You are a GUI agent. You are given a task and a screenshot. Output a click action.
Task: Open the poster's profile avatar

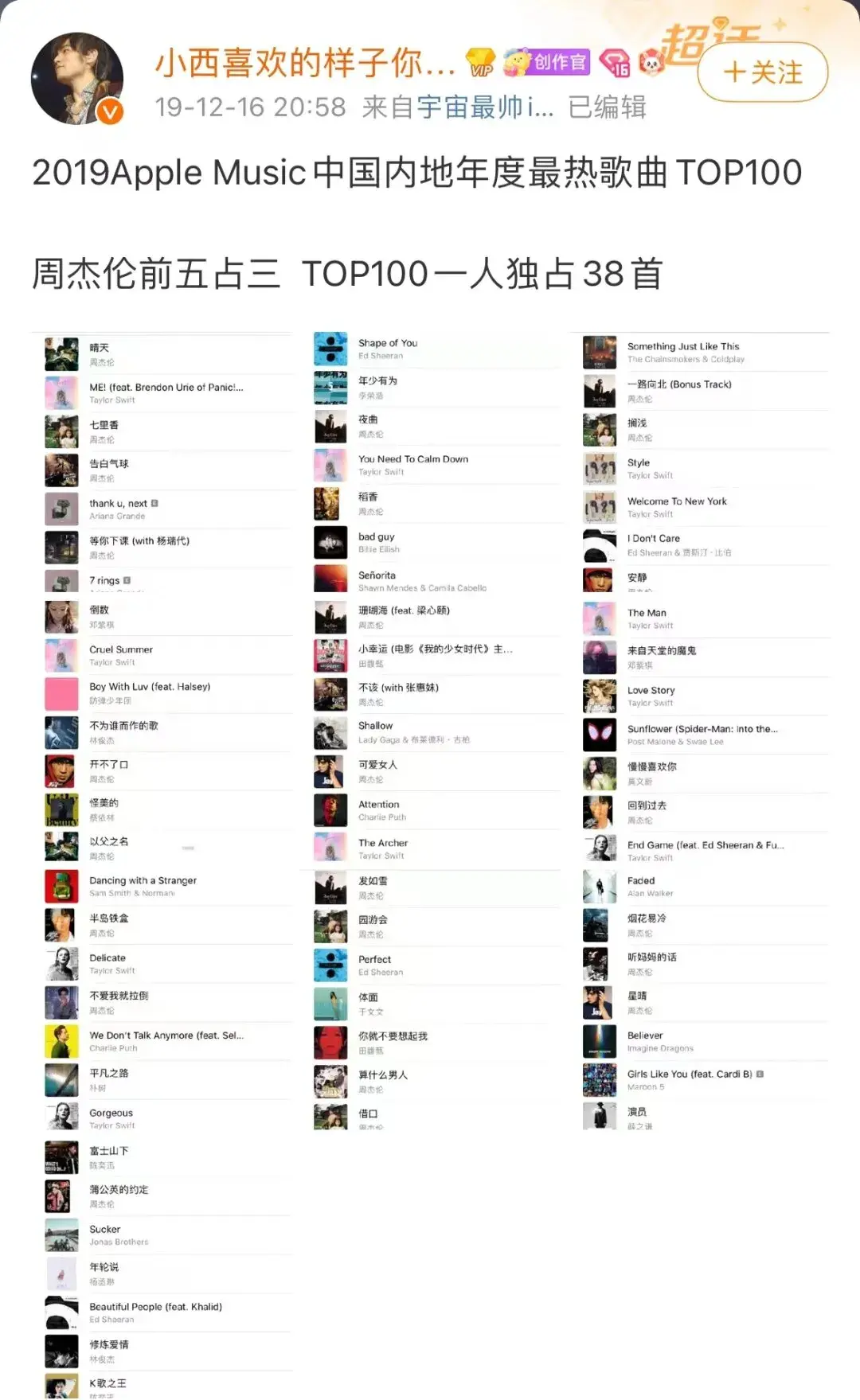tap(77, 78)
